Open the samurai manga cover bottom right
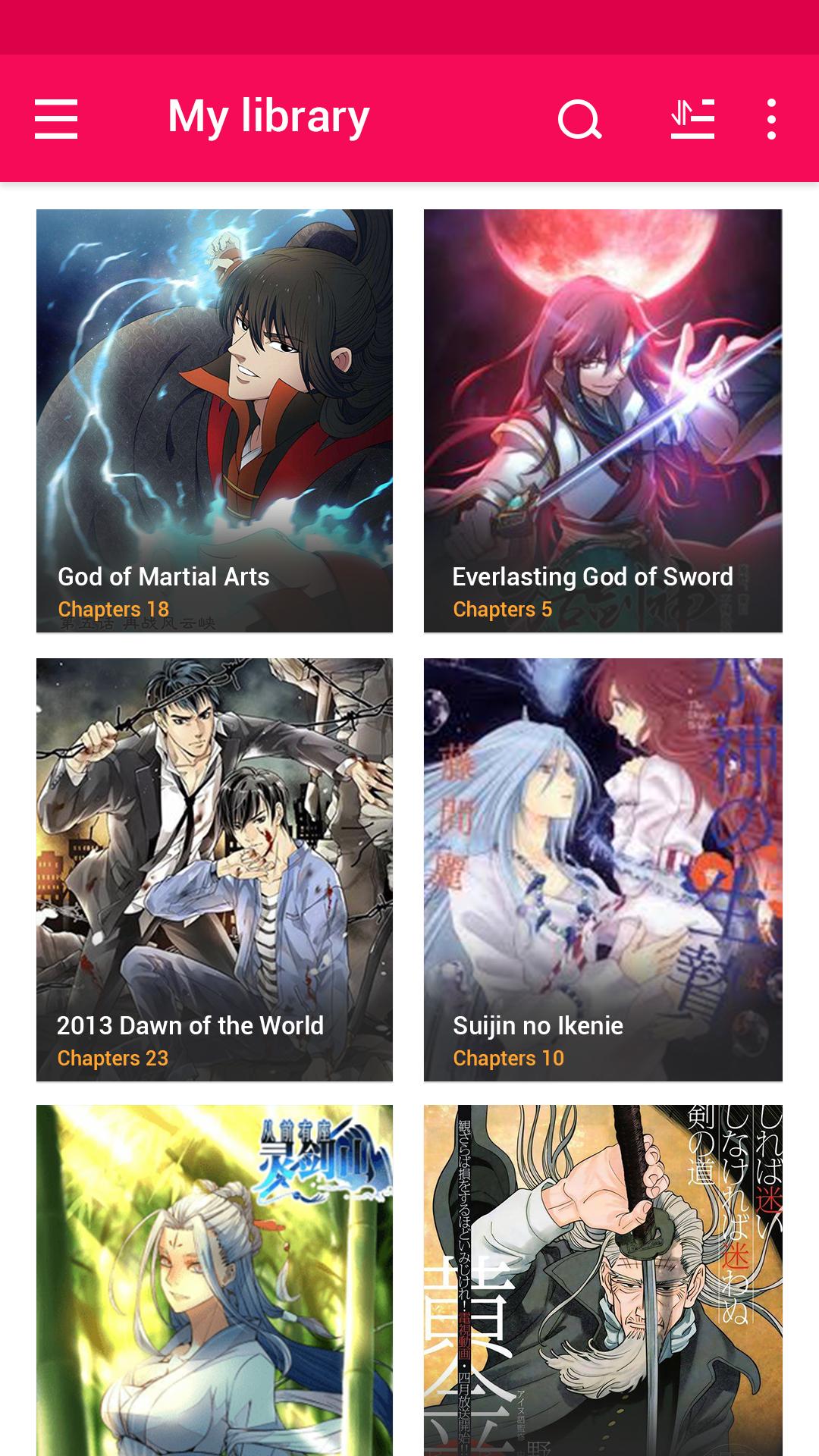Viewport: 819px width, 1456px height. [x=604, y=1274]
